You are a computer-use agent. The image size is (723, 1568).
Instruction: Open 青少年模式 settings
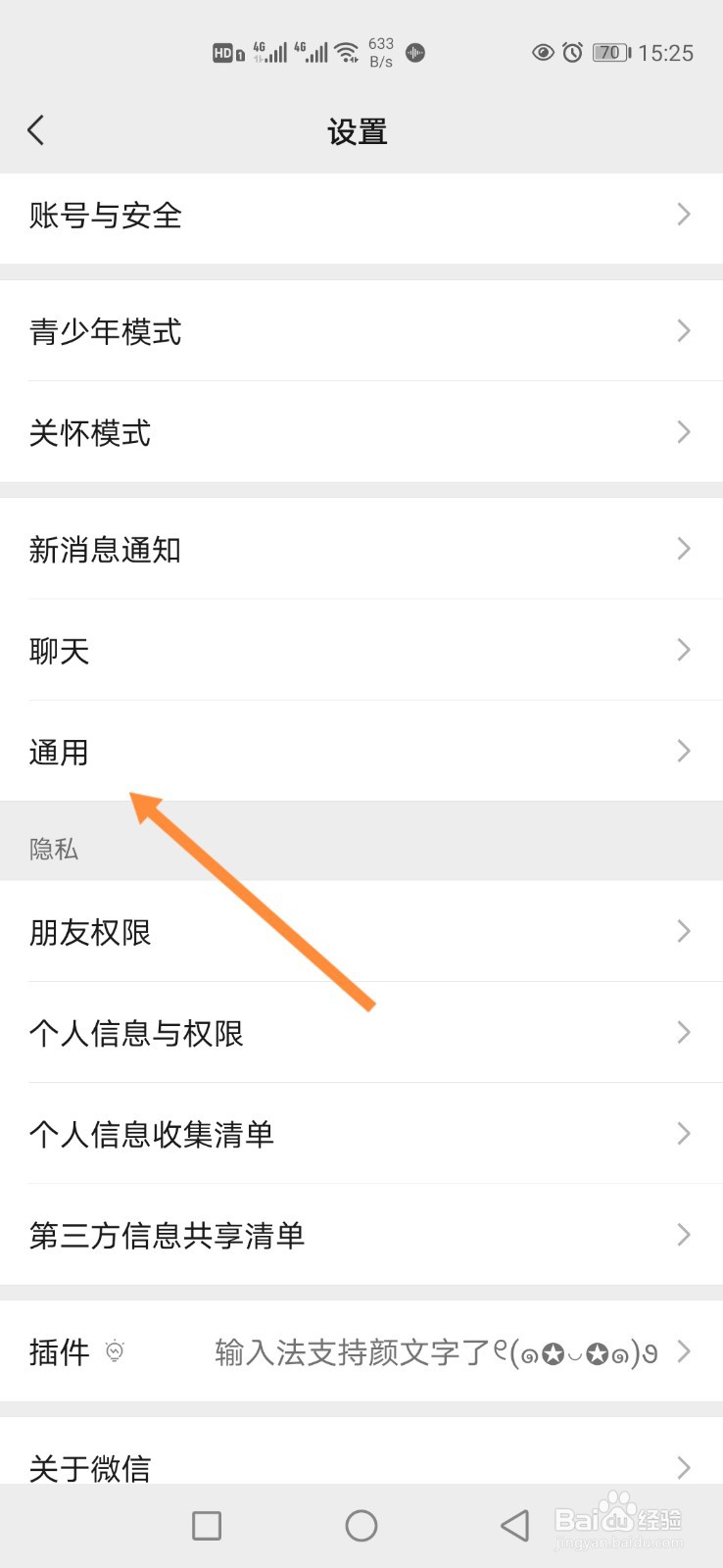point(361,332)
